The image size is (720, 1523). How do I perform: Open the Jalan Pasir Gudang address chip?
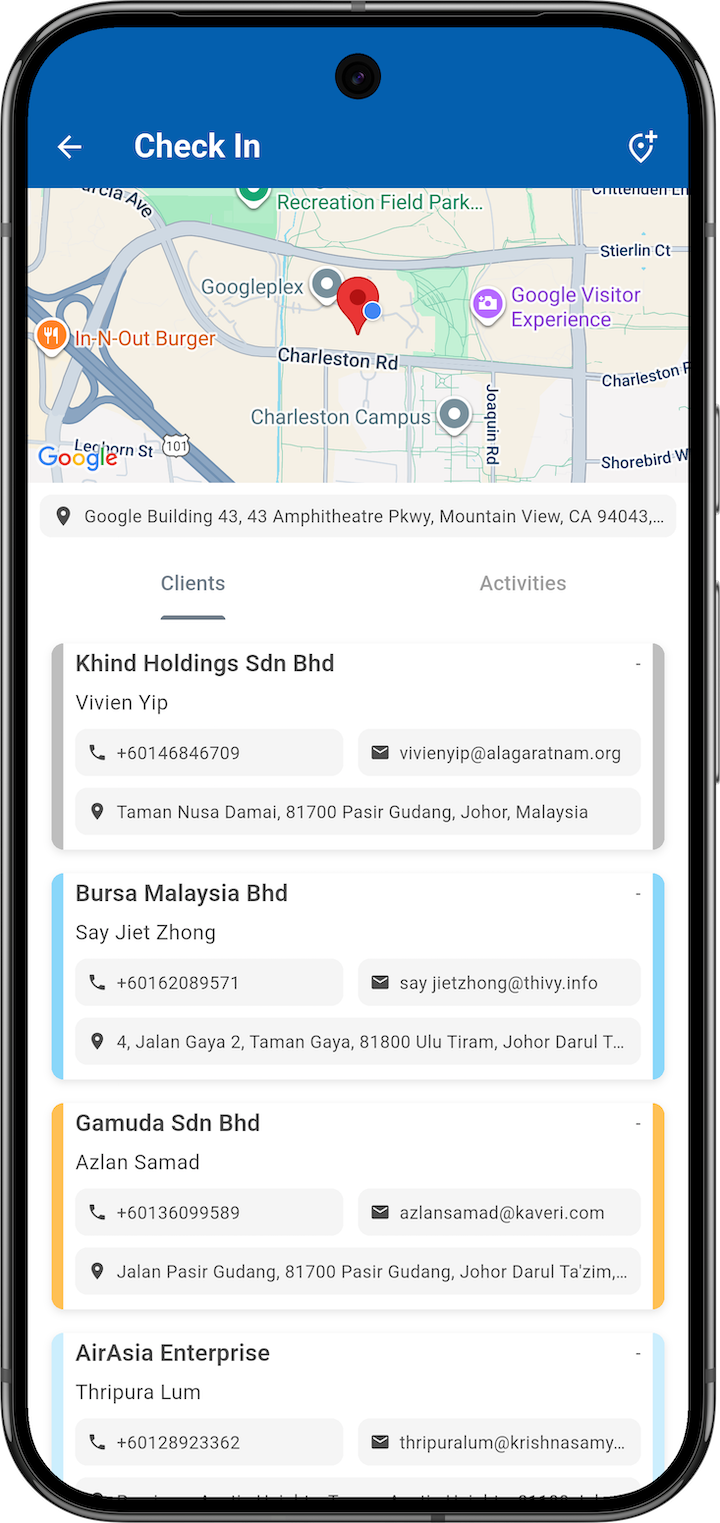pos(357,1272)
